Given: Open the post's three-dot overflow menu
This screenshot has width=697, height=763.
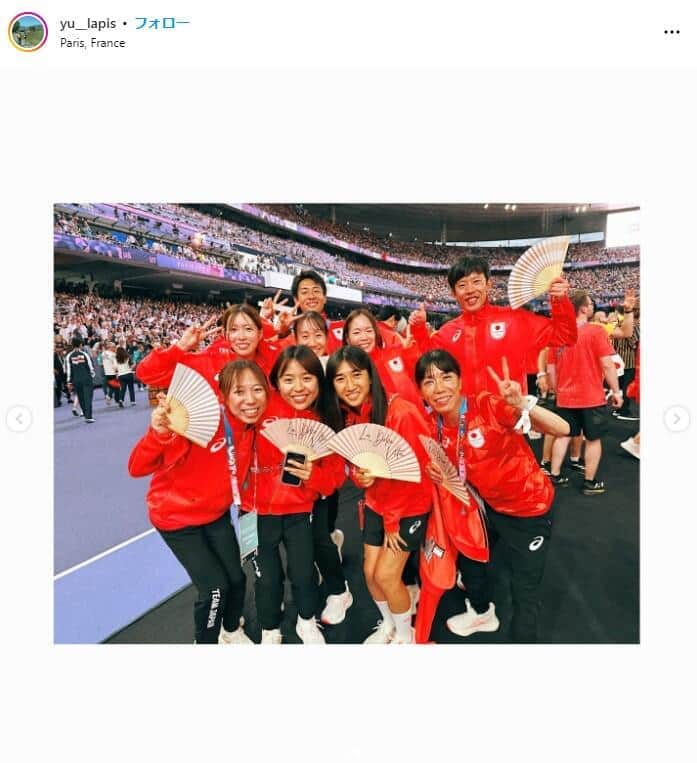Looking at the screenshot, I should [x=671, y=32].
